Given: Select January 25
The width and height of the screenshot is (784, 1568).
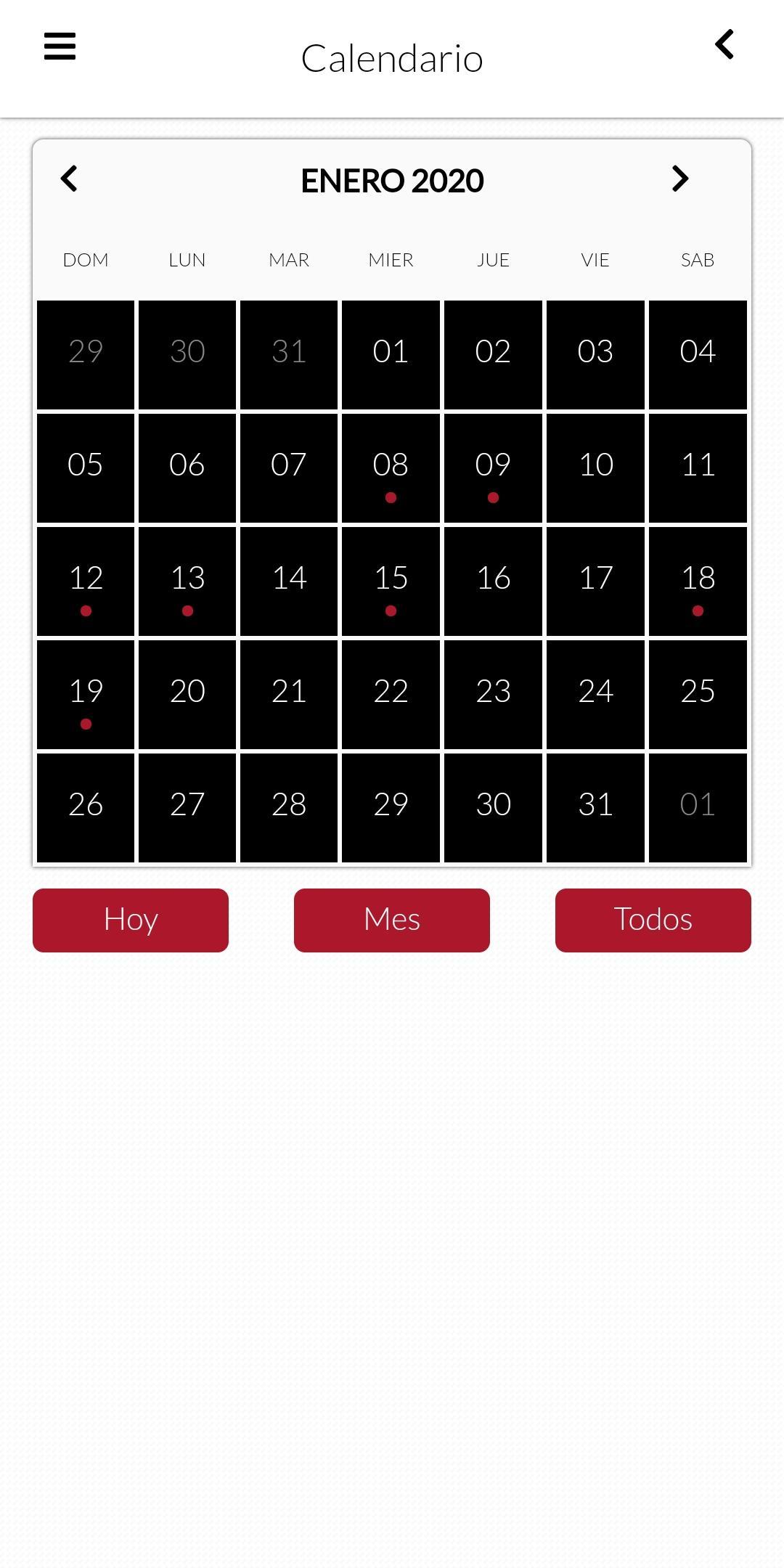Looking at the screenshot, I should (x=698, y=695).
